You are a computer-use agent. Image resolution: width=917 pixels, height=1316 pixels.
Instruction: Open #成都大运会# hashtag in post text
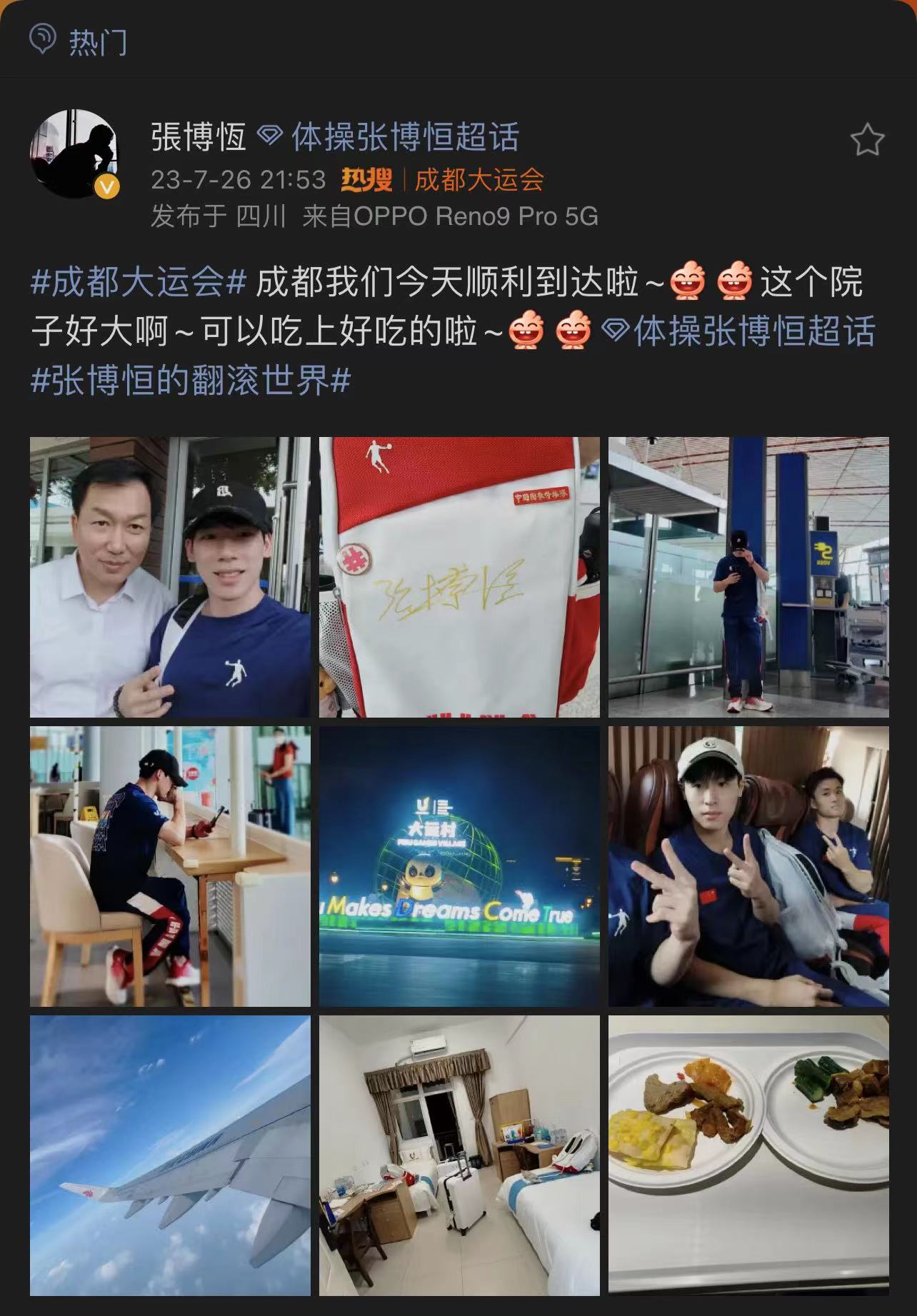139,282
